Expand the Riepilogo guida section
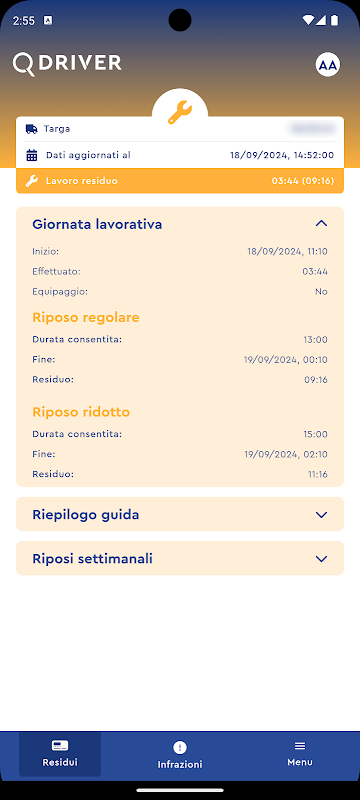The width and height of the screenshot is (360, 800). pyautogui.click(x=180, y=514)
